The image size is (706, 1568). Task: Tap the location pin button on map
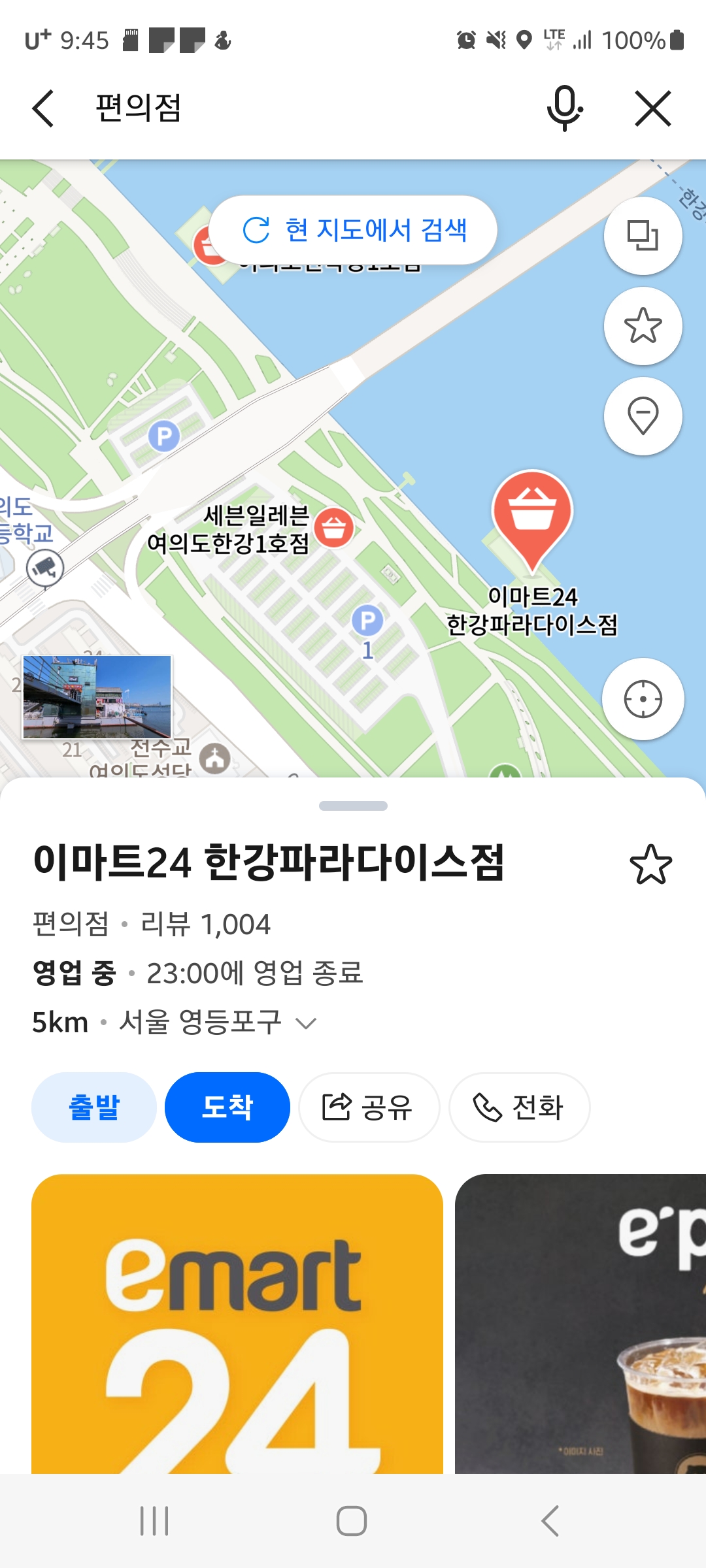coord(643,416)
